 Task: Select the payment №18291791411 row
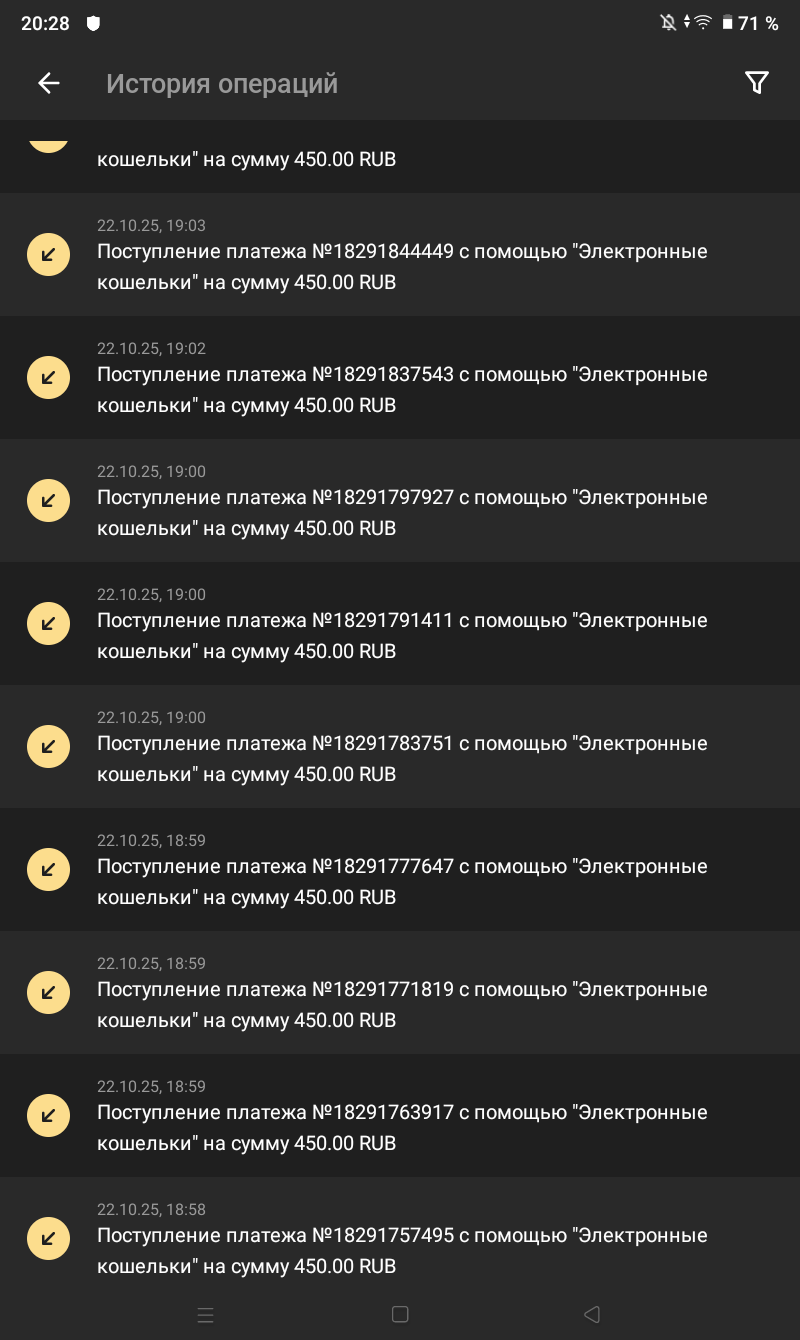[x=400, y=624]
